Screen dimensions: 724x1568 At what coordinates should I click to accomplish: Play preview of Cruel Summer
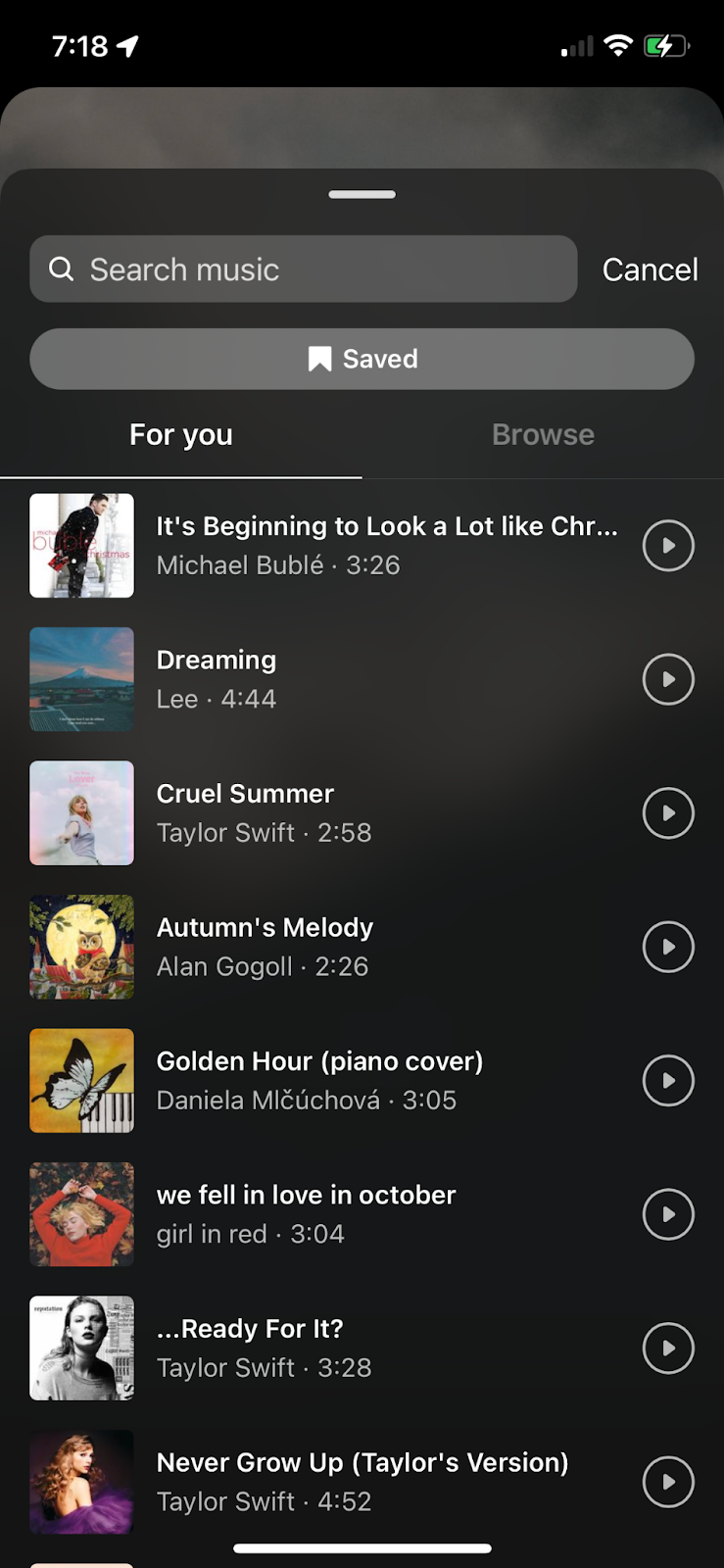(668, 813)
